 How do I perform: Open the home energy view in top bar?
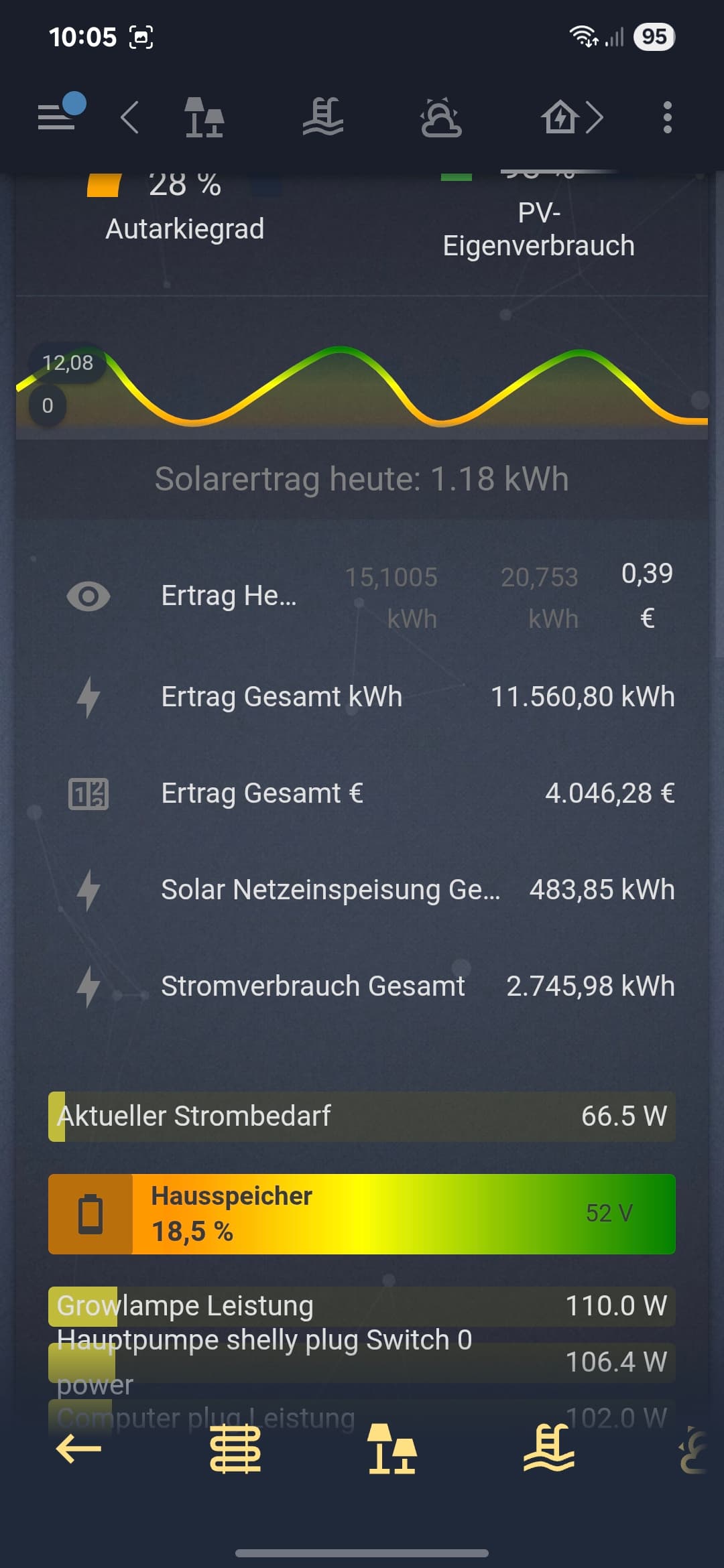560,117
